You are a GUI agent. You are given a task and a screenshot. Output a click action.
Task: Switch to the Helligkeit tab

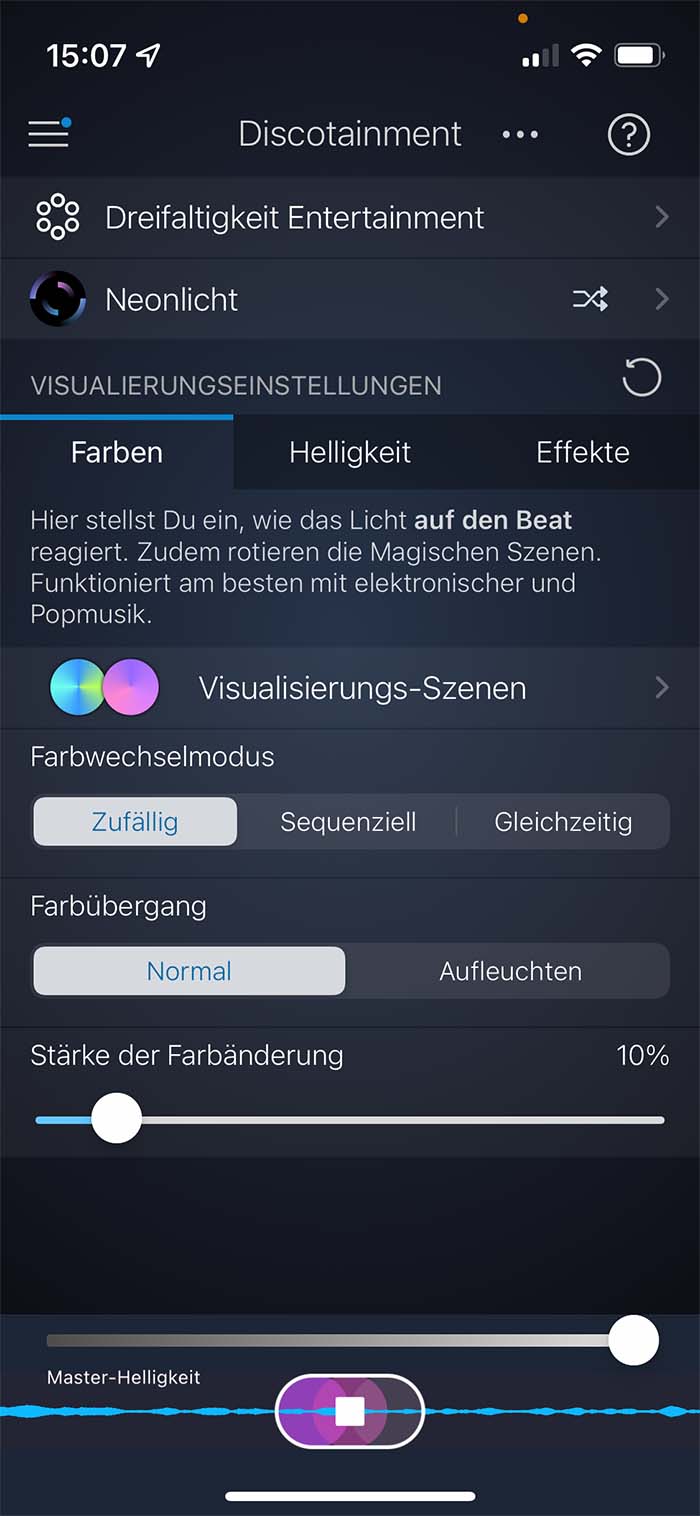point(350,452)
